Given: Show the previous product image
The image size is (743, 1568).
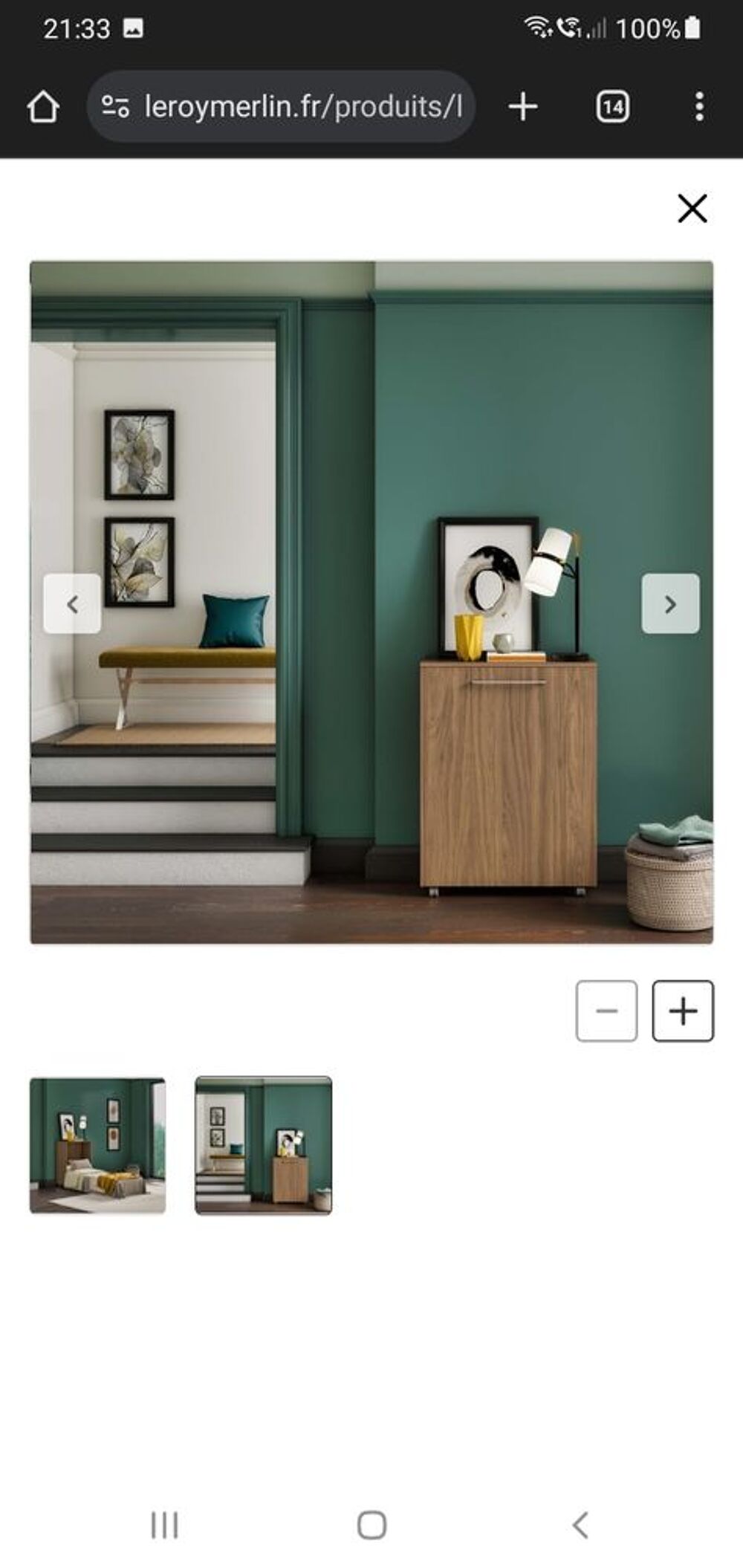Looking at the screenshot, I should click(72, 603).
